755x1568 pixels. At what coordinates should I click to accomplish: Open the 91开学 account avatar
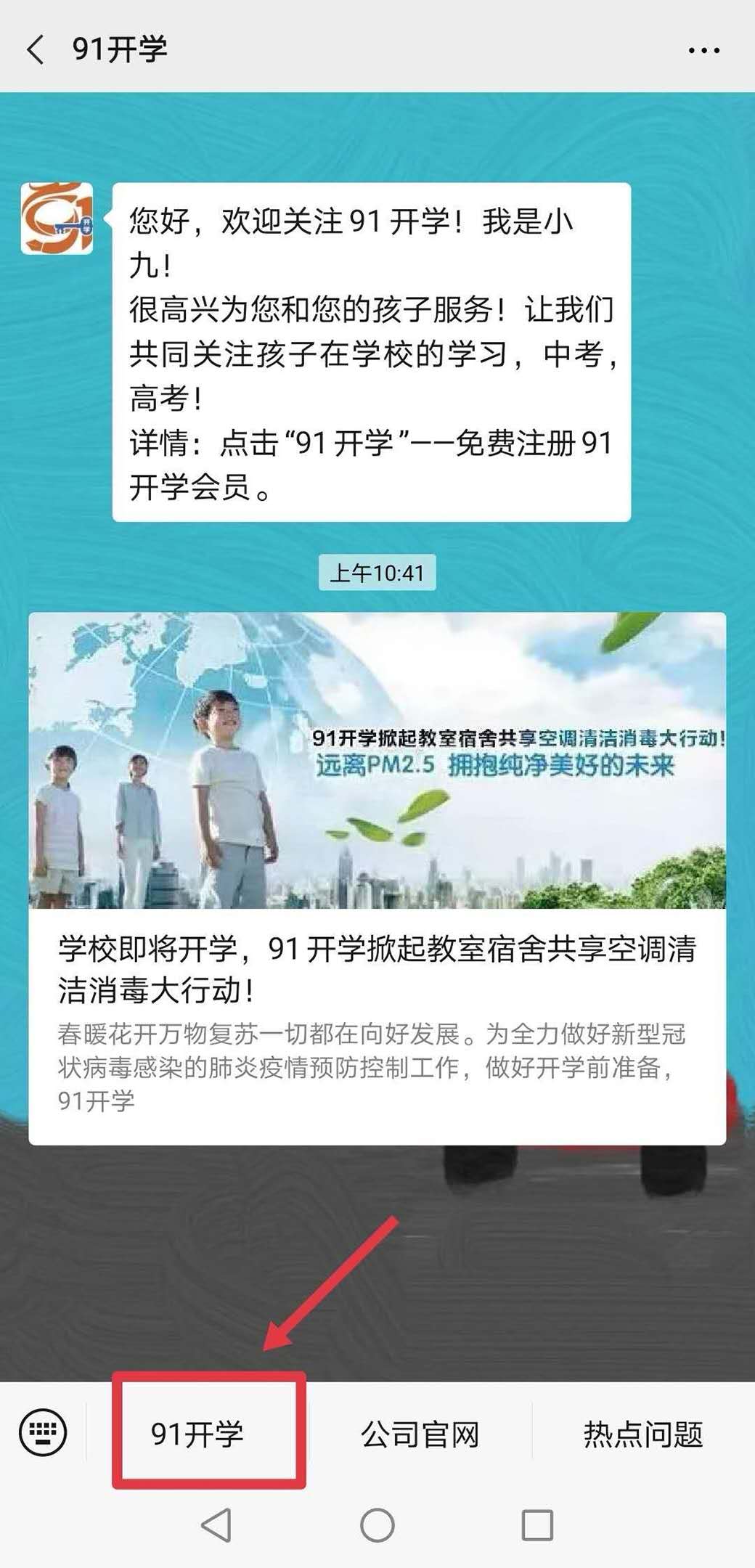[57, 219]
